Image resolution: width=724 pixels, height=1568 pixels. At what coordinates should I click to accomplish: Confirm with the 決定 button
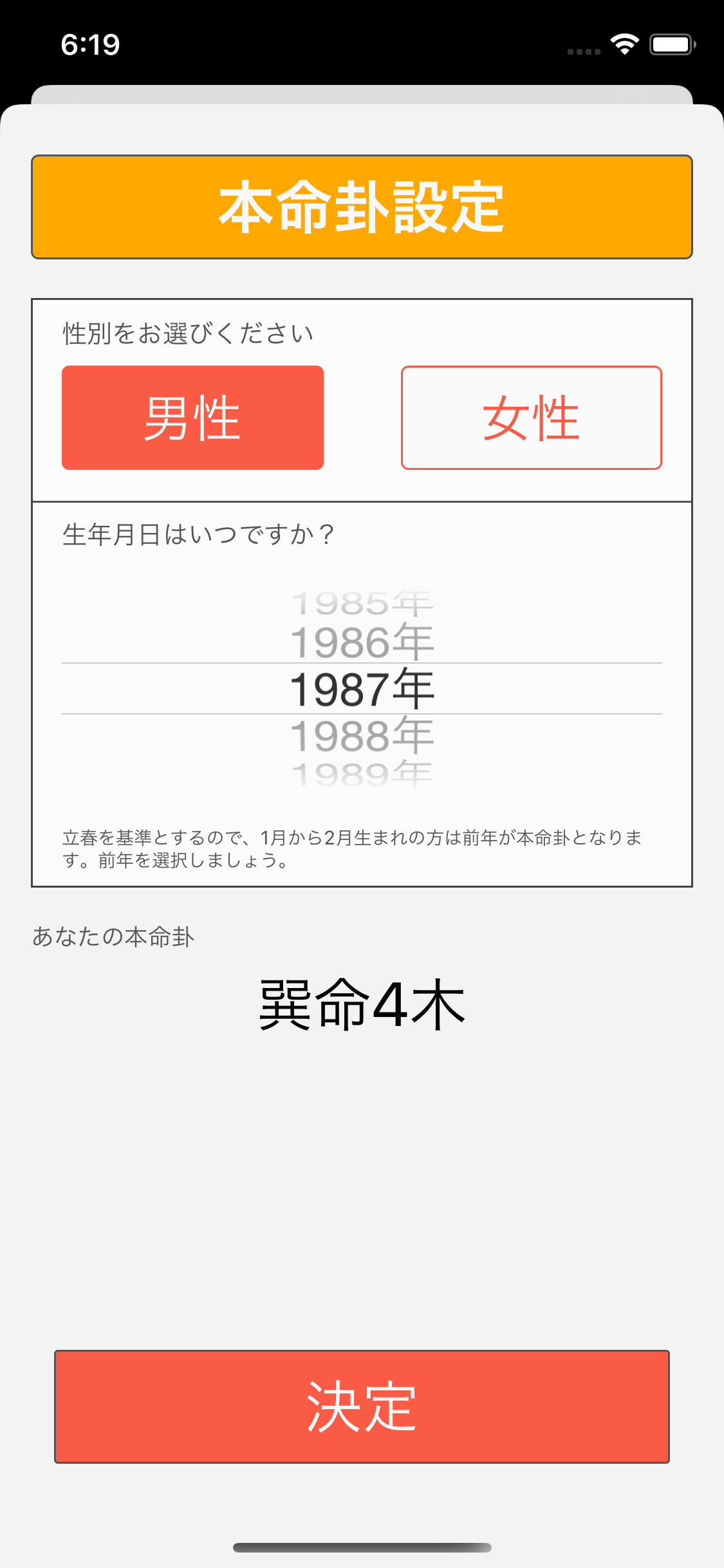(362, 1406)
